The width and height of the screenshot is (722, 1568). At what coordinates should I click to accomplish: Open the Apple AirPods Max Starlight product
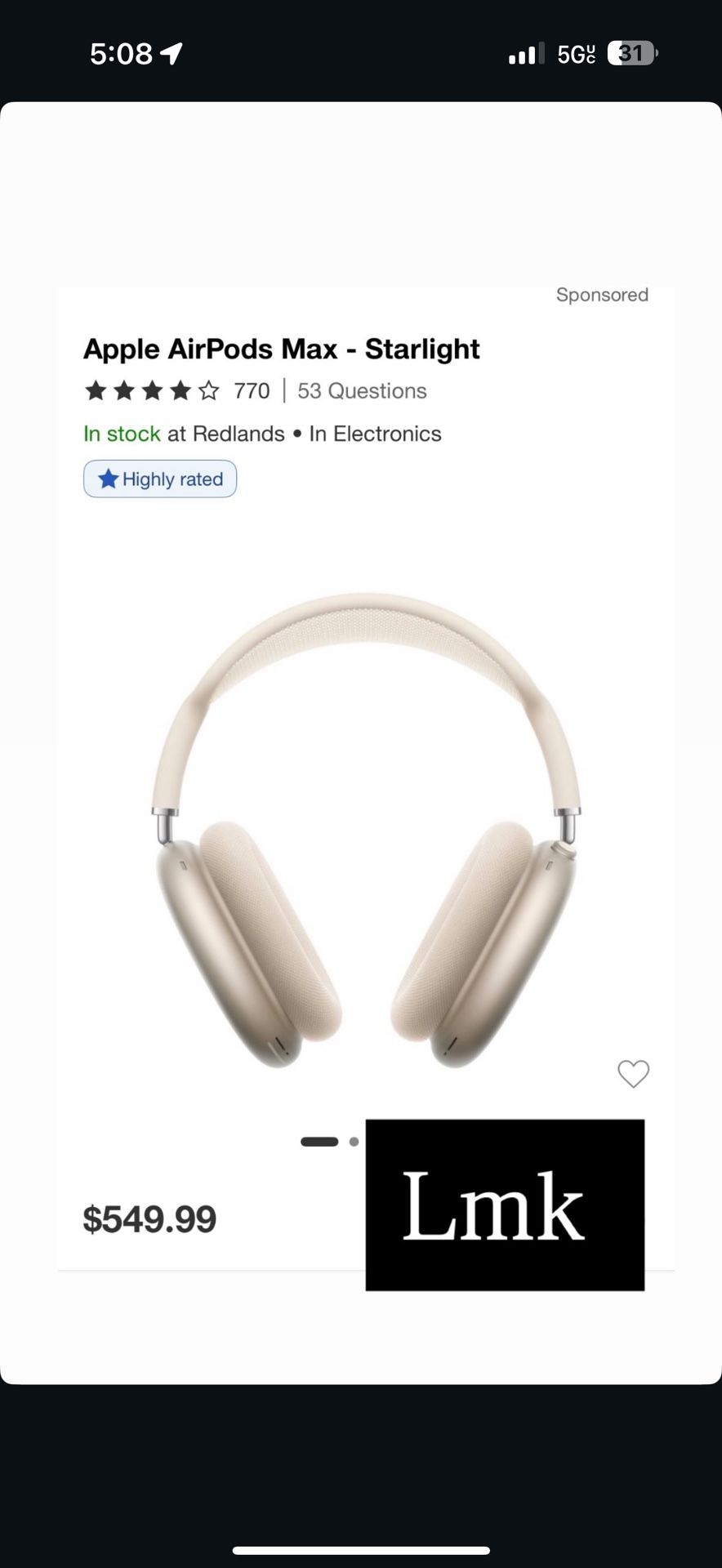pyautogui.click(x=281, y=349)
